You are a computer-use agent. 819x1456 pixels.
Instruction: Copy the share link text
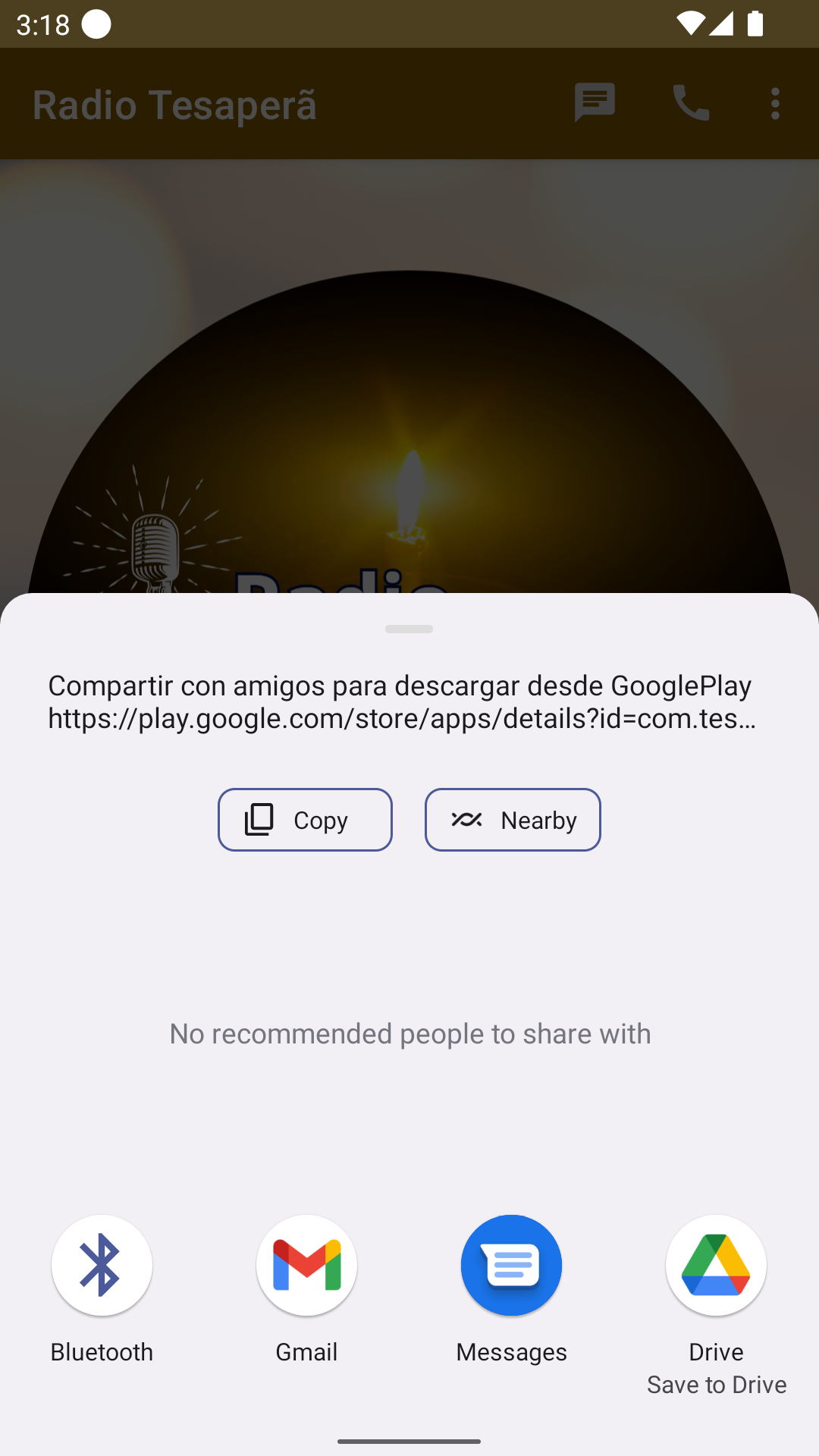coord(305,820)
